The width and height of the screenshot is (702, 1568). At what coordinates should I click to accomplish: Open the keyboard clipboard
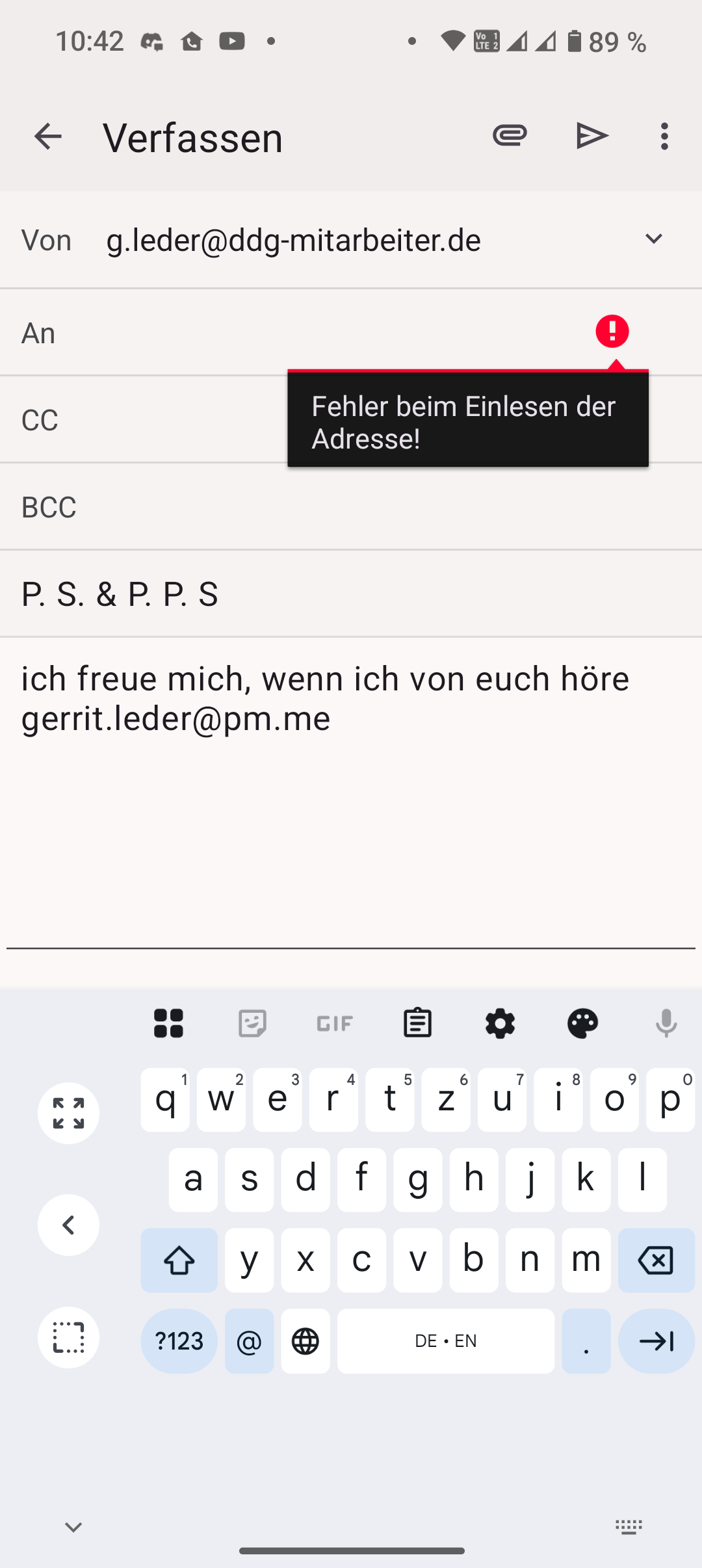[417, 1023]
